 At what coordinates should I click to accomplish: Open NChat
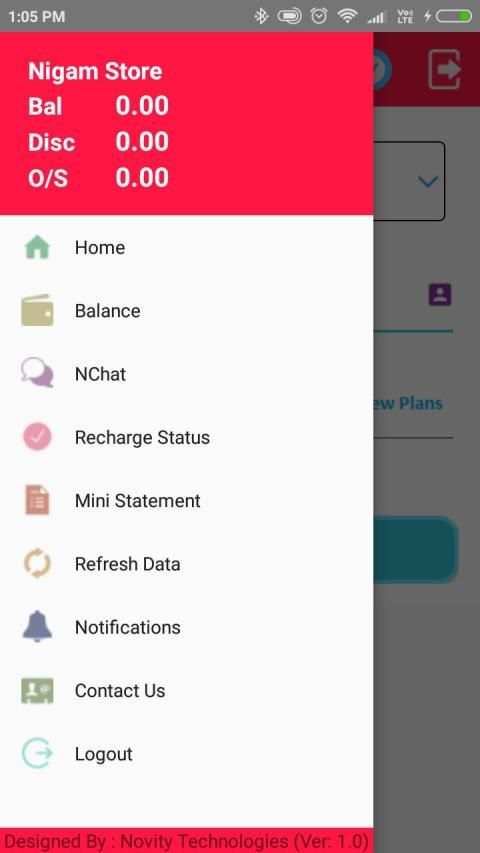tap(187, 374)
